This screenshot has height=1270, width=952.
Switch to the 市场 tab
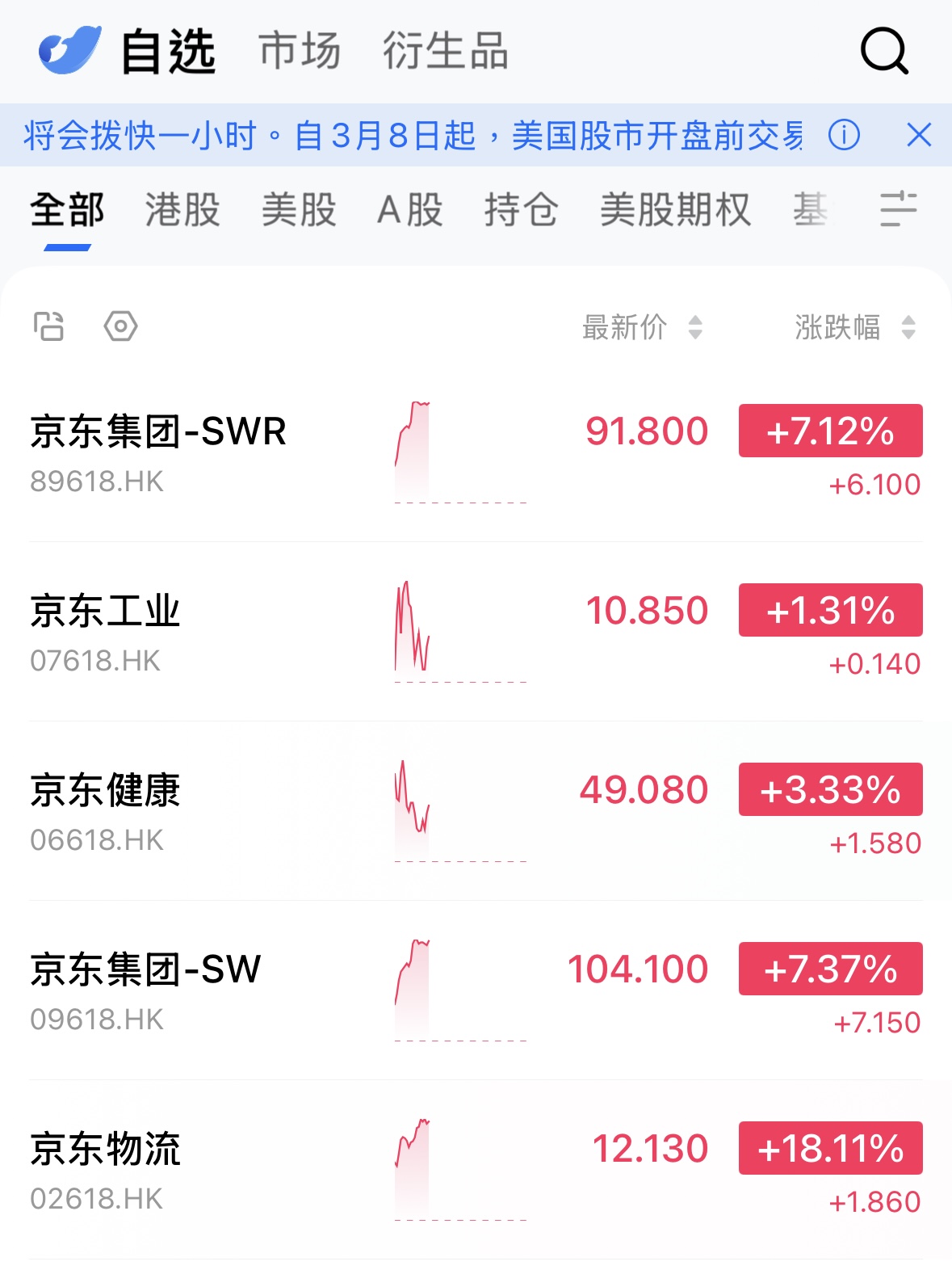point(300,52)
